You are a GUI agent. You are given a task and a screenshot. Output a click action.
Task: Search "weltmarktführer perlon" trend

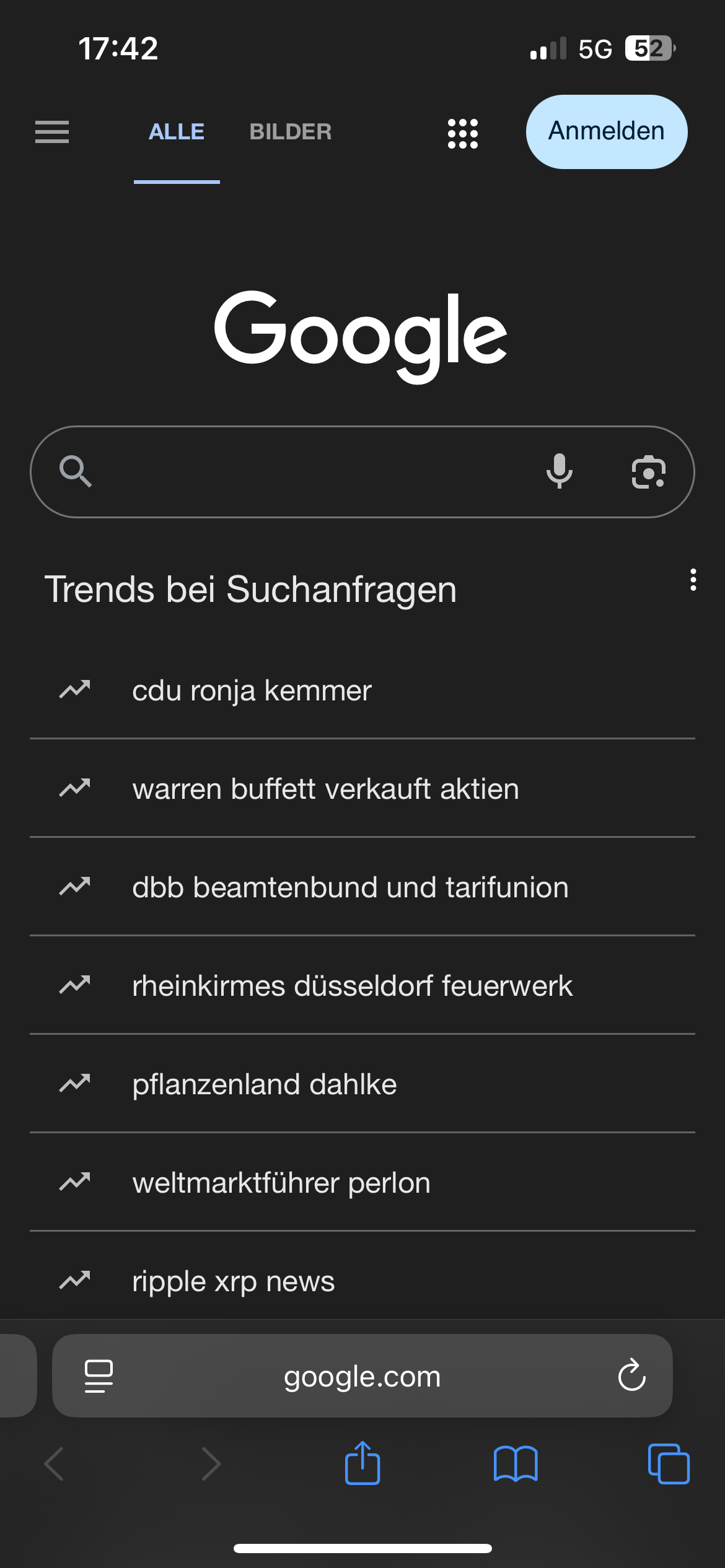click(x=281, y=1183)
